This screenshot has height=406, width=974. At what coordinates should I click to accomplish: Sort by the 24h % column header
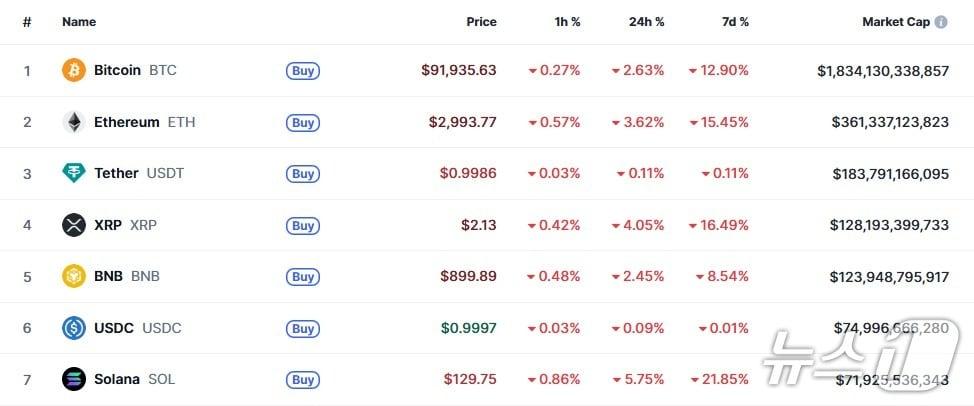(x=647, y=21)
